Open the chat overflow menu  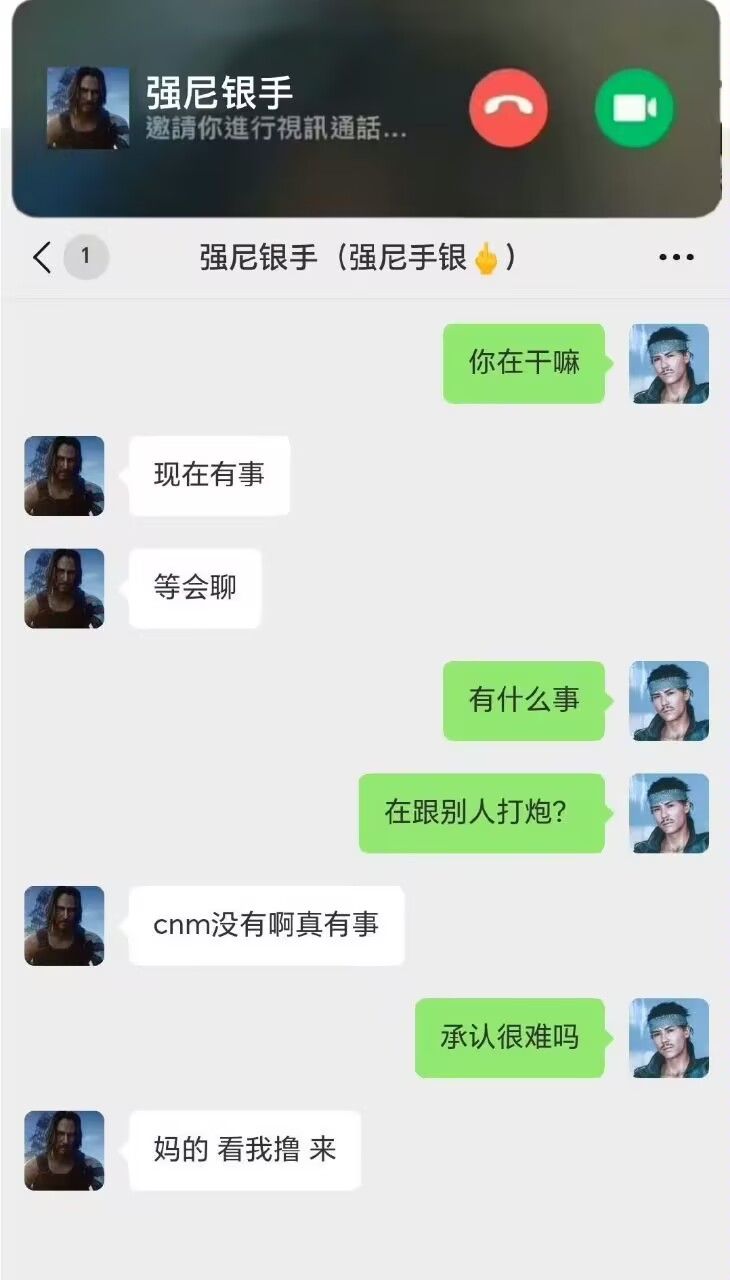point(676,258)
